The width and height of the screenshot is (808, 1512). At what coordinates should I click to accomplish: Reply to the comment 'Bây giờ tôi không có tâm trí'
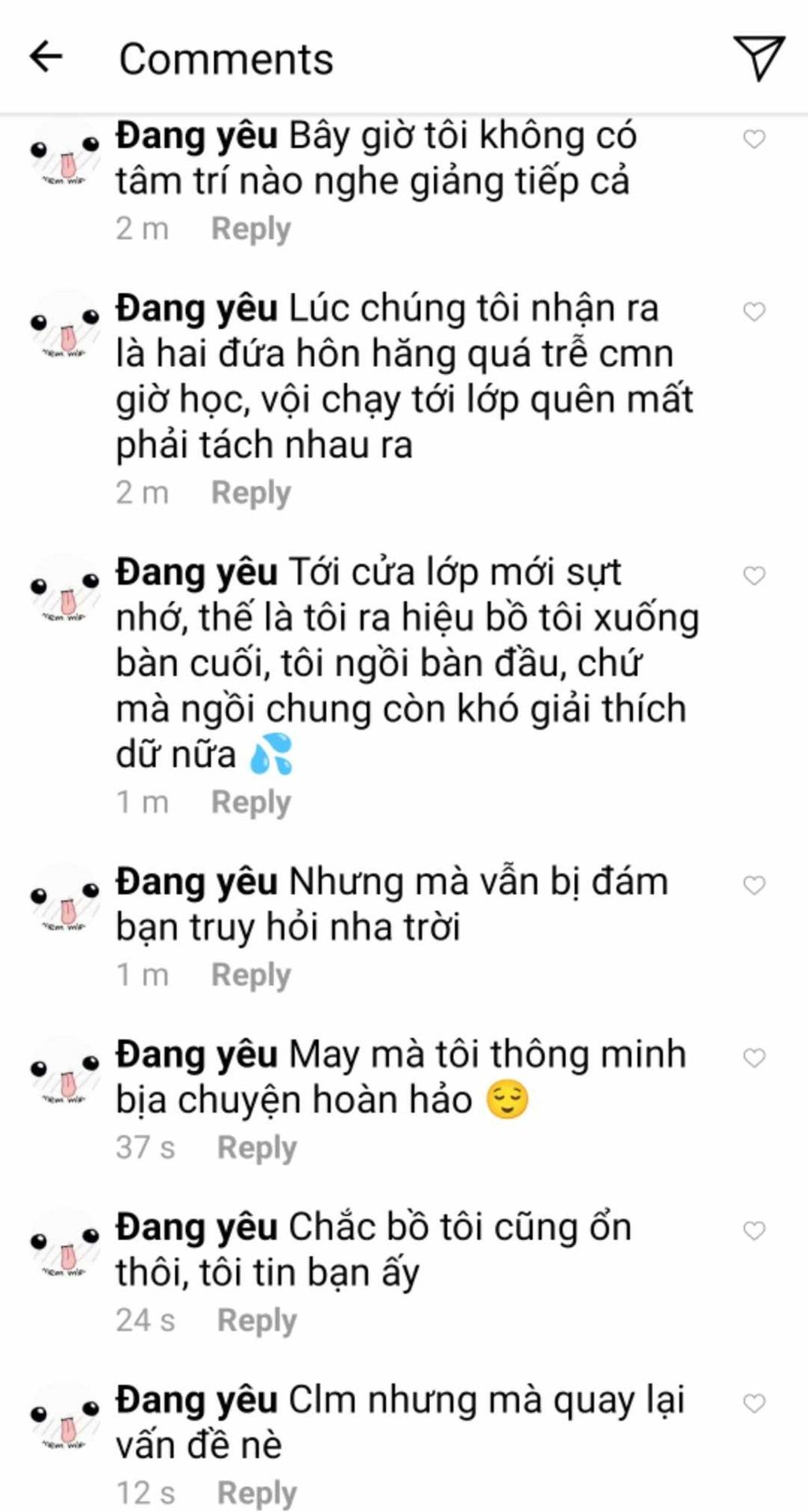[x=251, y=229]
